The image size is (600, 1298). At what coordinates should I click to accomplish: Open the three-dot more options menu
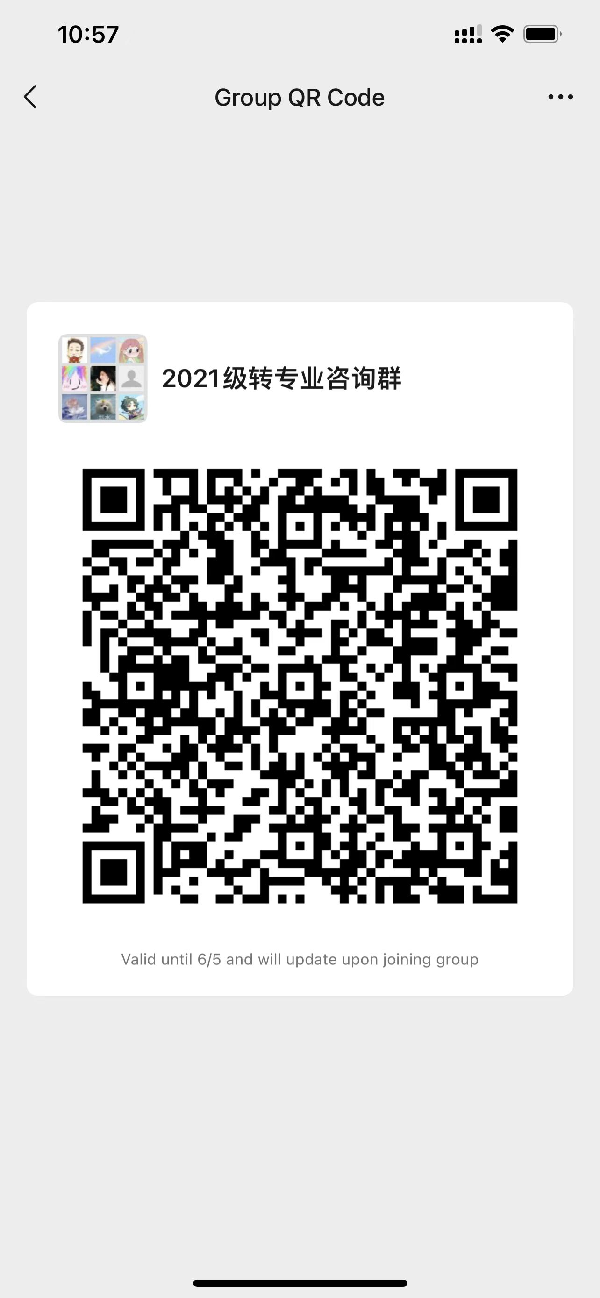click(x=561, y=97)
